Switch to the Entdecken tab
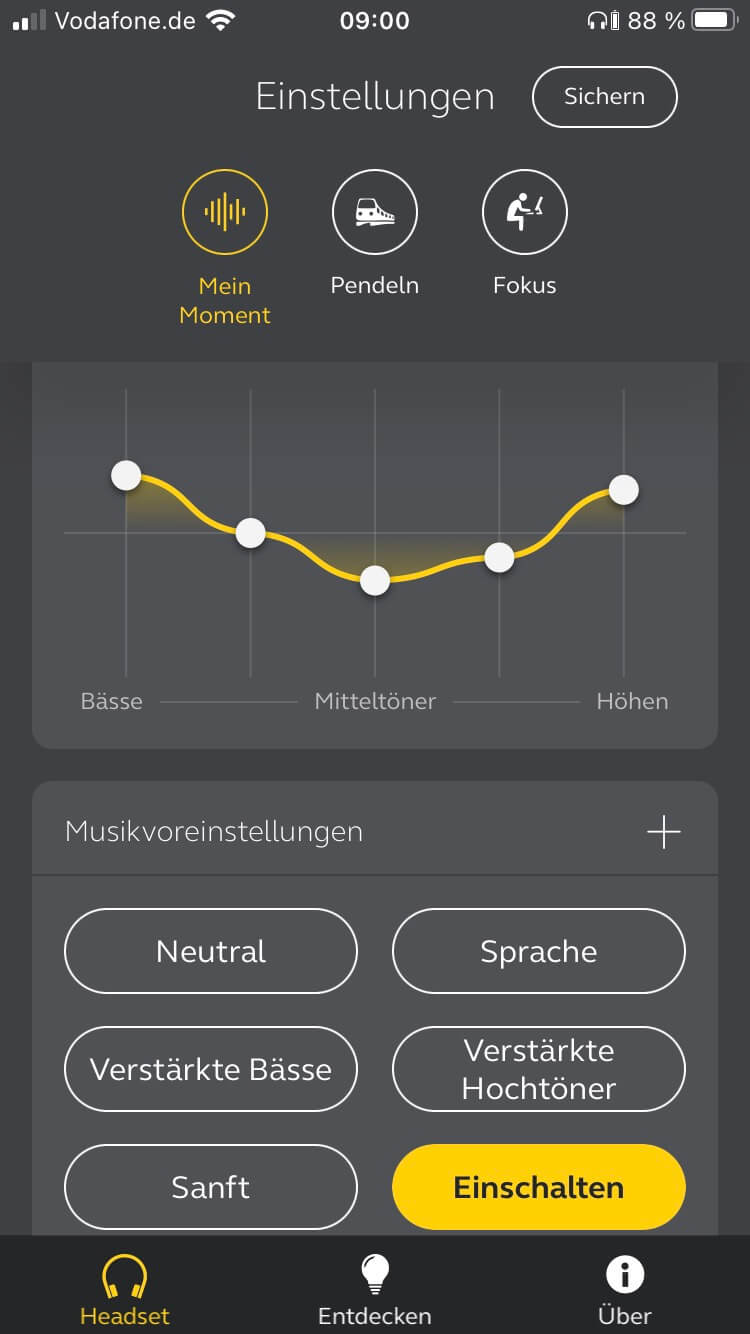 pyautogui.click(x=375, y=1290)
